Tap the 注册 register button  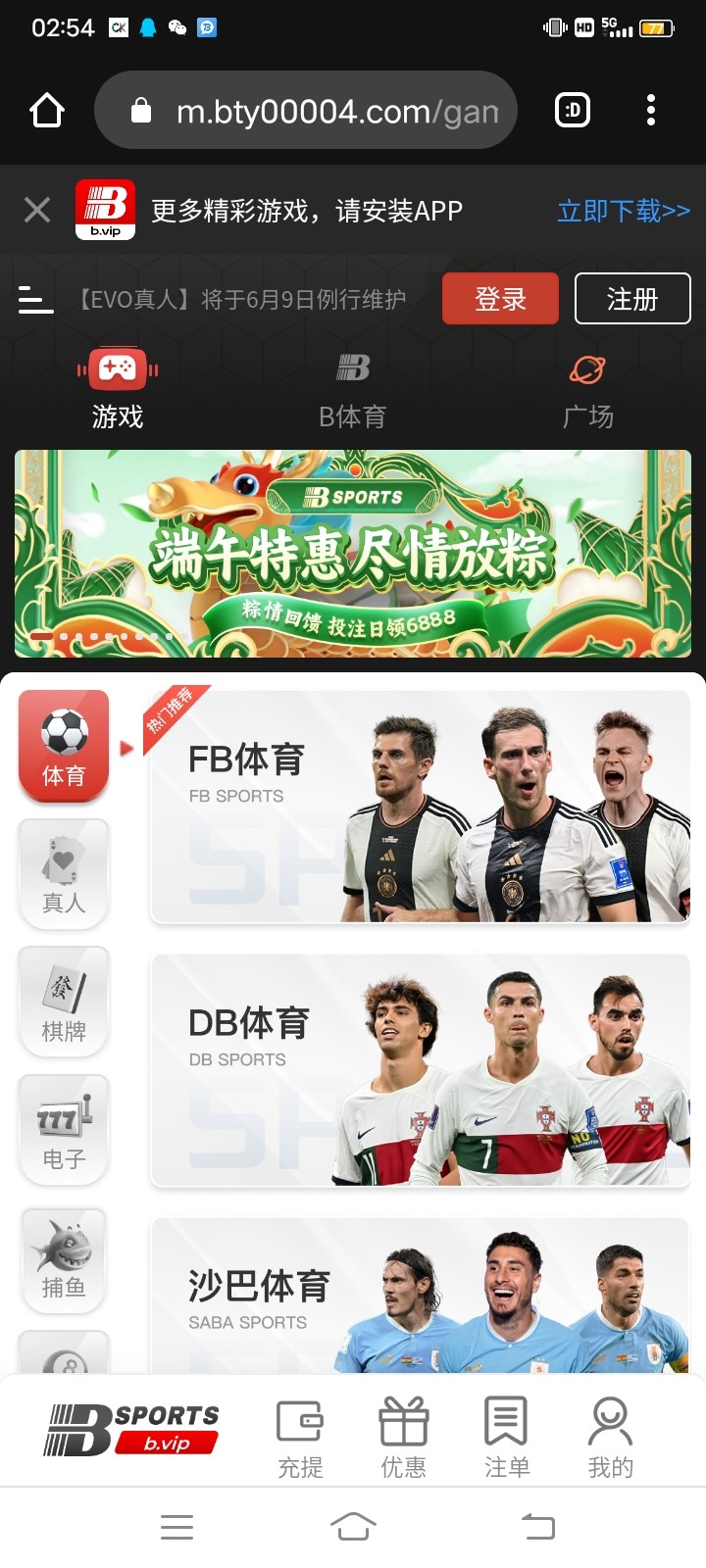pyautogui.click(x=632, y=299)
